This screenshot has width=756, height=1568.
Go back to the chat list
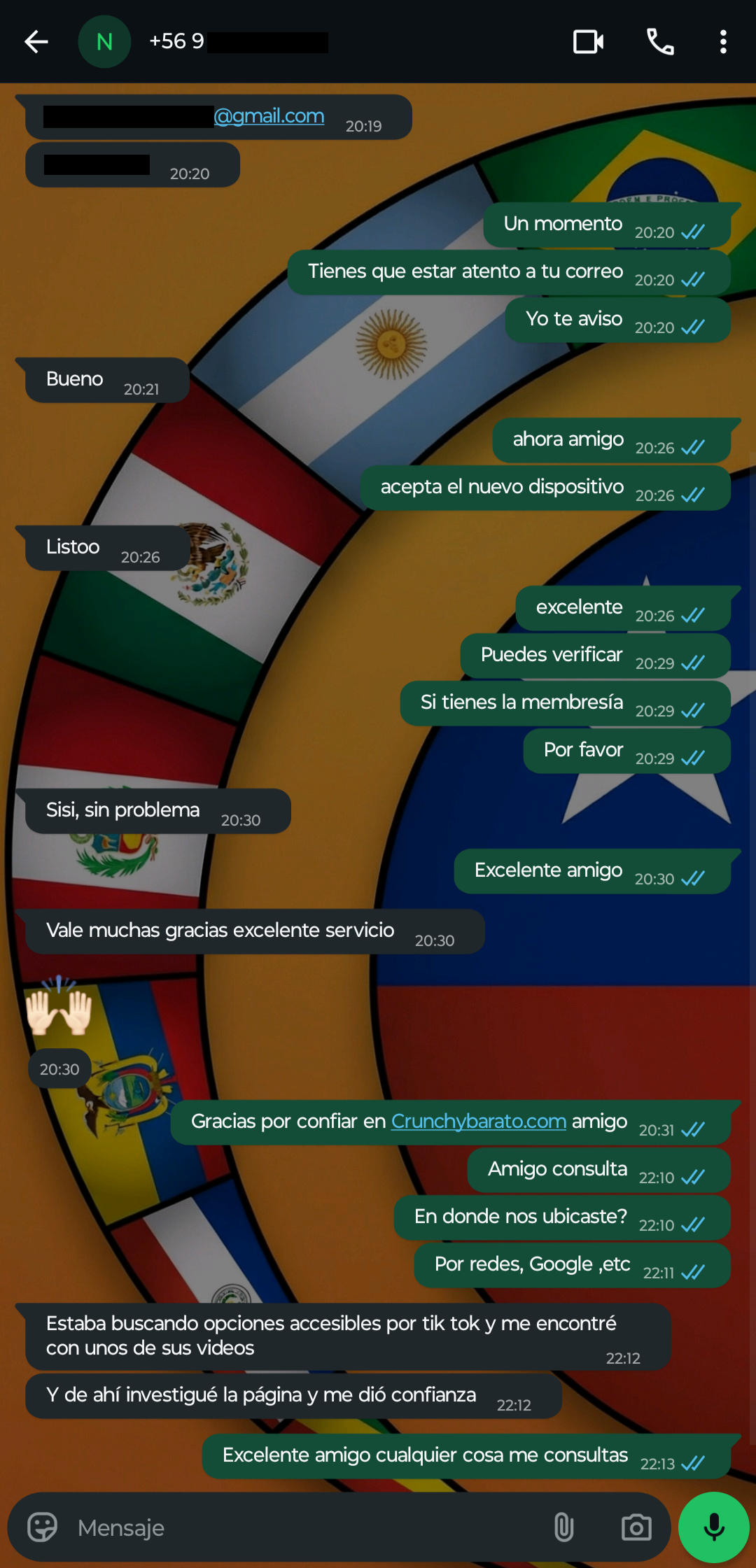coord(36,42)
